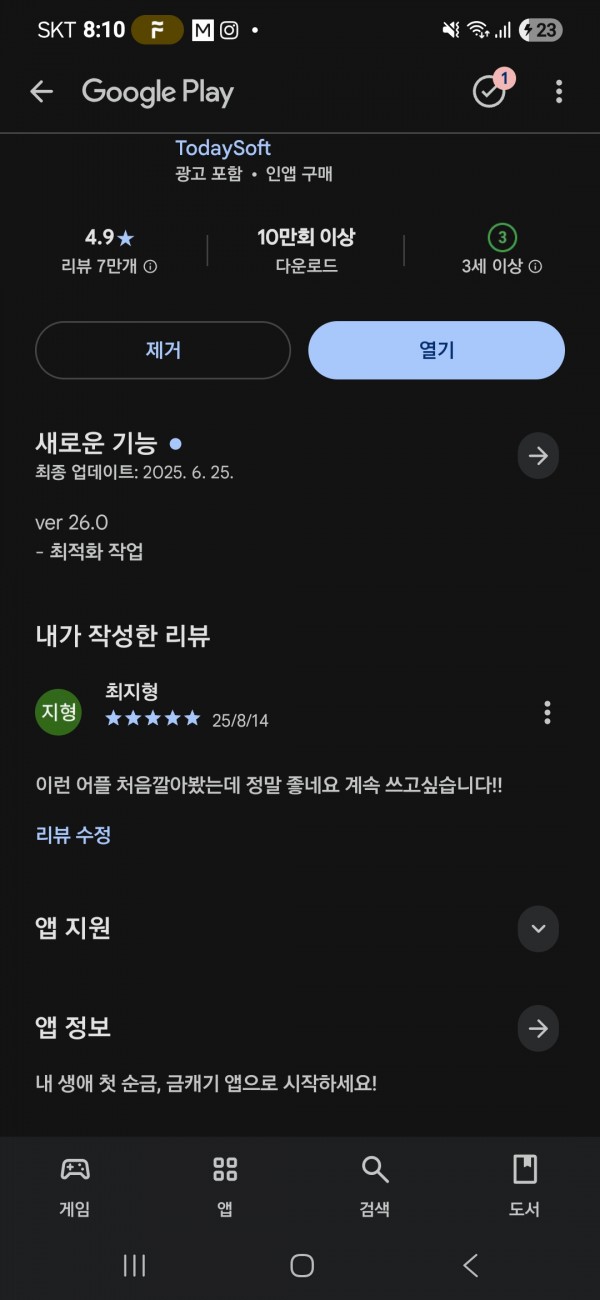Switch to the 검색 tab
The height and width of the screenshot is (1300, 600).
point(375,1185)
